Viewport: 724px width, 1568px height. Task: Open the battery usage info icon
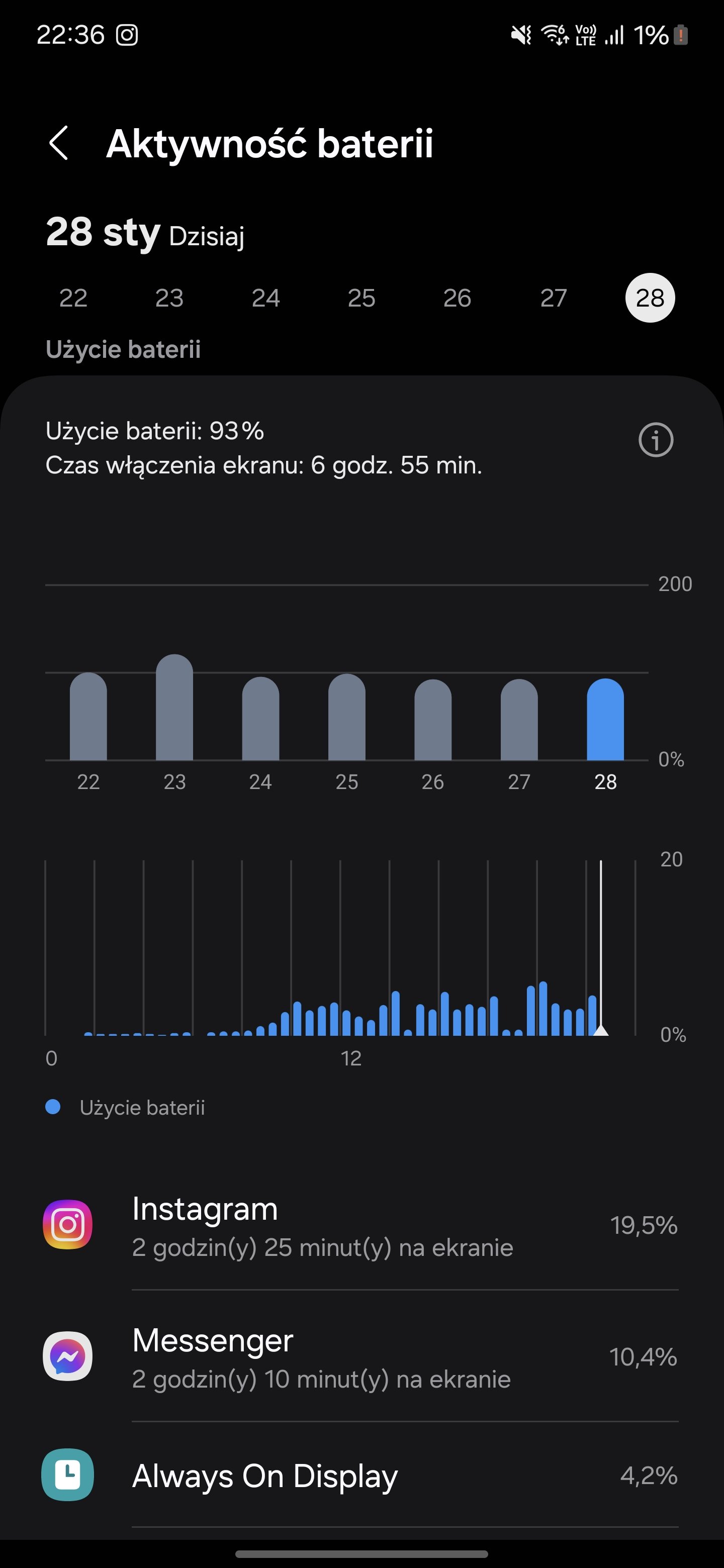click(656, 440)
